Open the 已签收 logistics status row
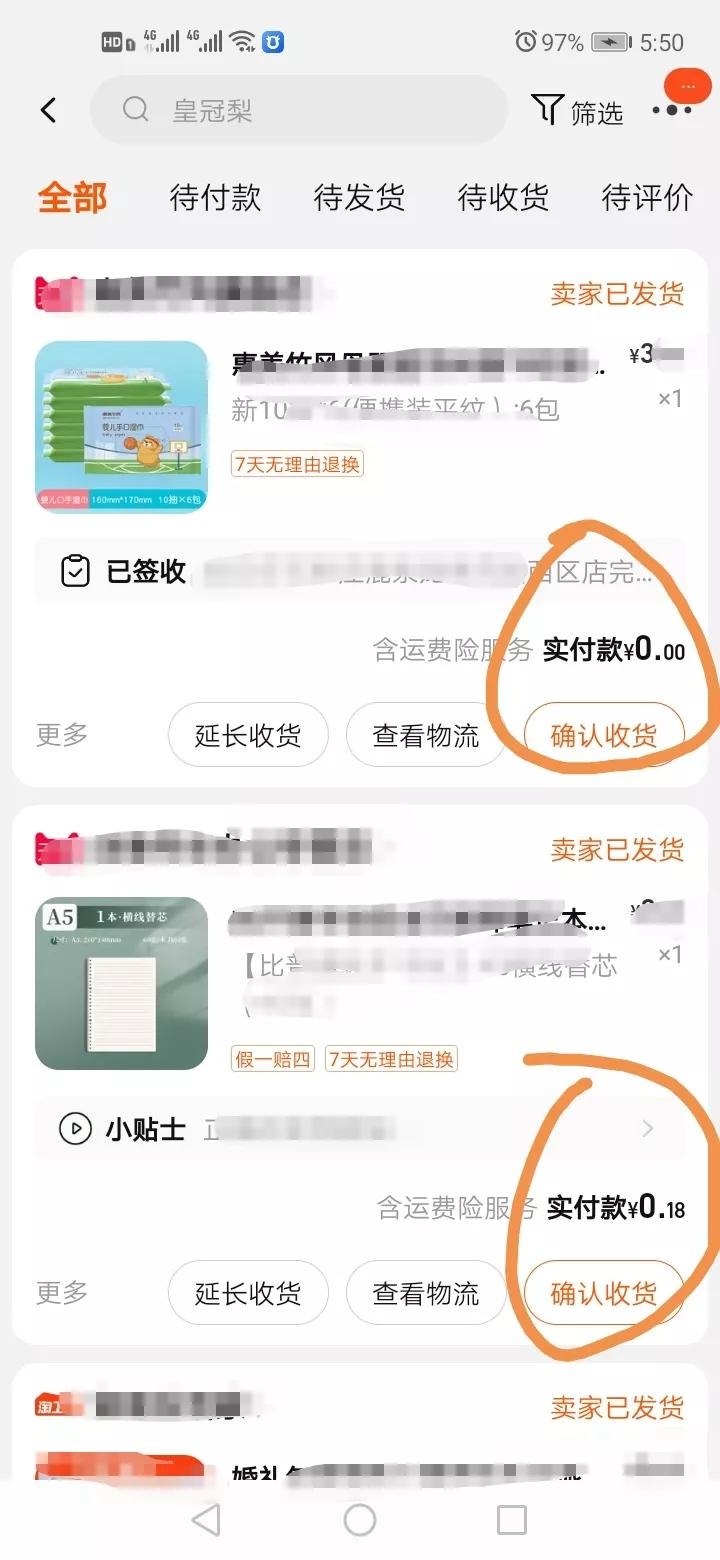The image size is (720, 1560). point(360,572)
